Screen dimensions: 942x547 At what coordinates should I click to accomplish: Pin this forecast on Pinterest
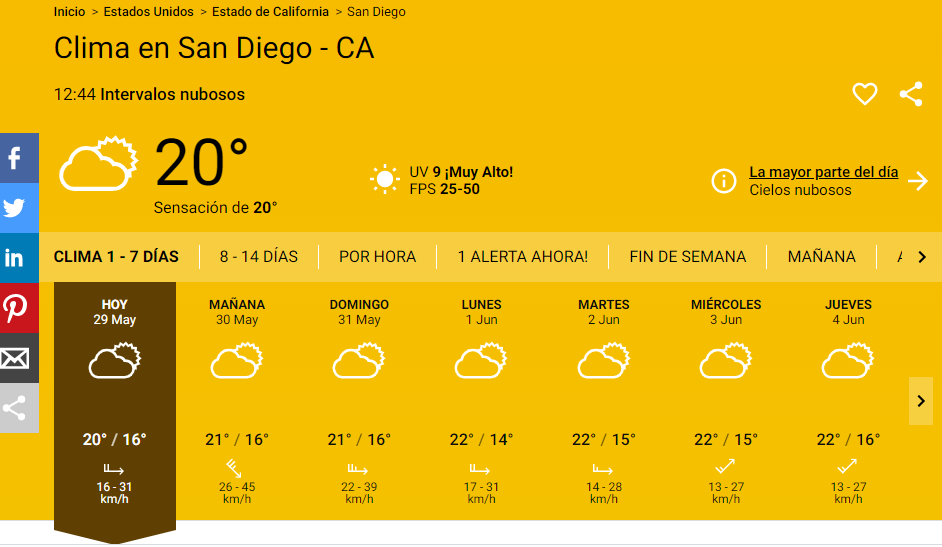[16, 308]
